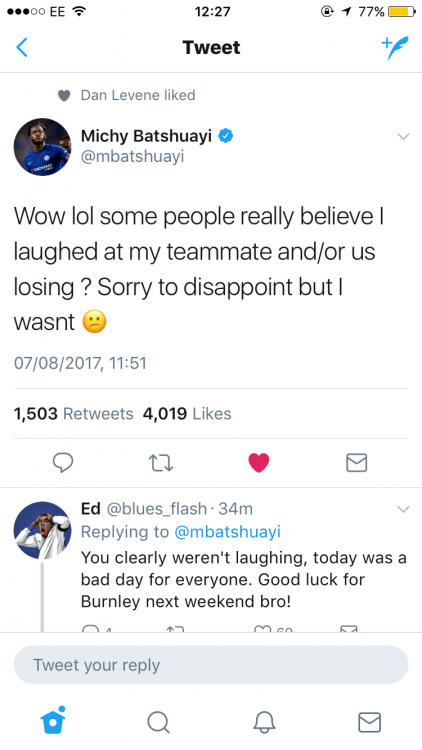Expand the chevron on Ed's reply

(x=403, y=509)
